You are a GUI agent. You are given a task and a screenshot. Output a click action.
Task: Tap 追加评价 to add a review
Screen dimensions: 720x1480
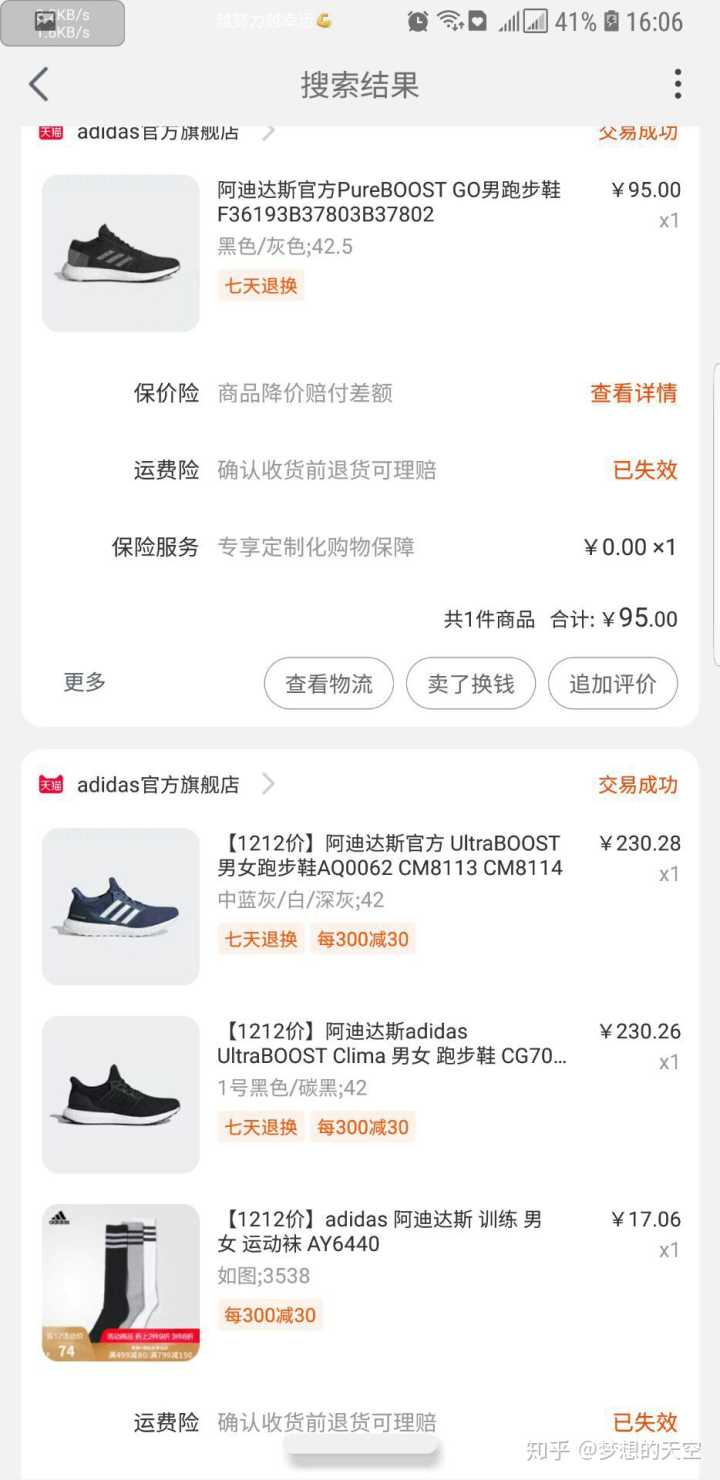pos(613,684)
